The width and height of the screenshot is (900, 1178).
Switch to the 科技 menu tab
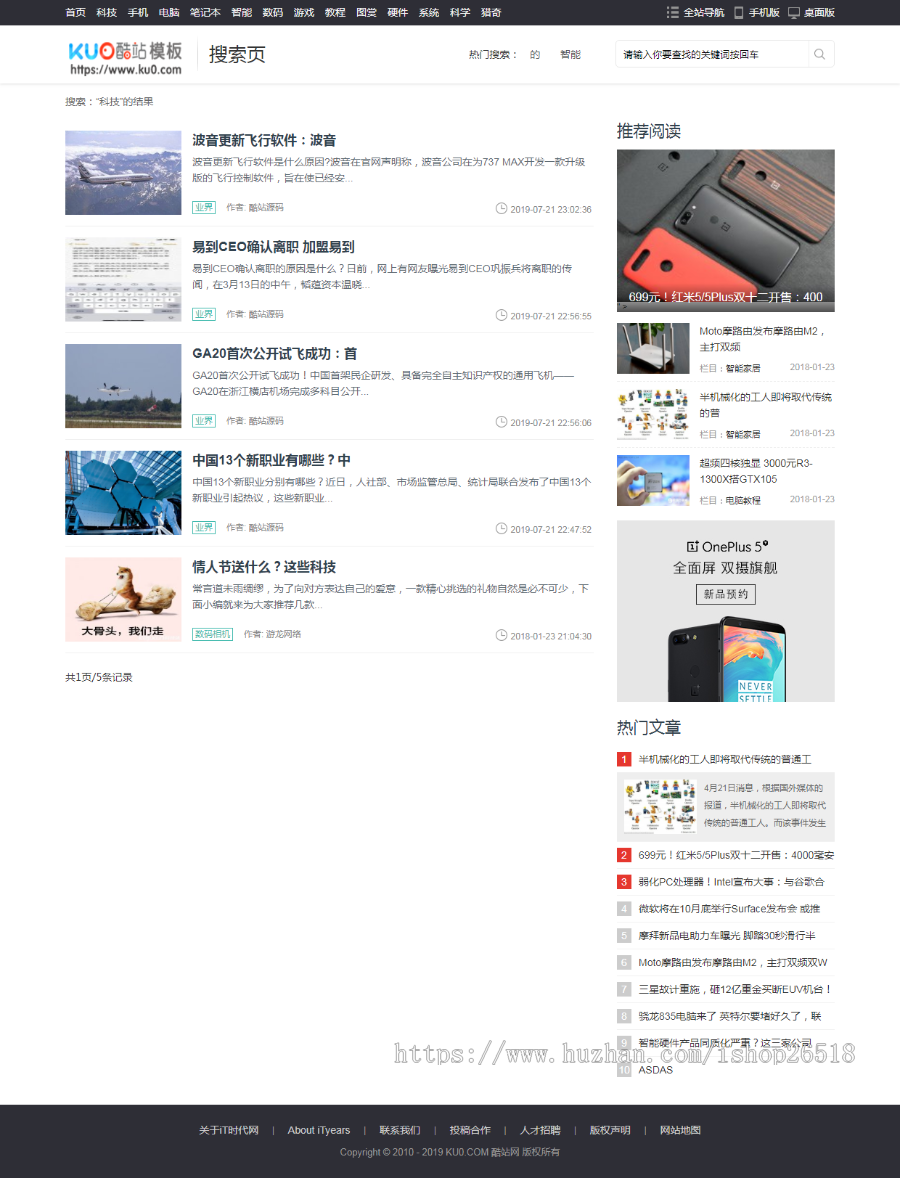click(106, 12)
